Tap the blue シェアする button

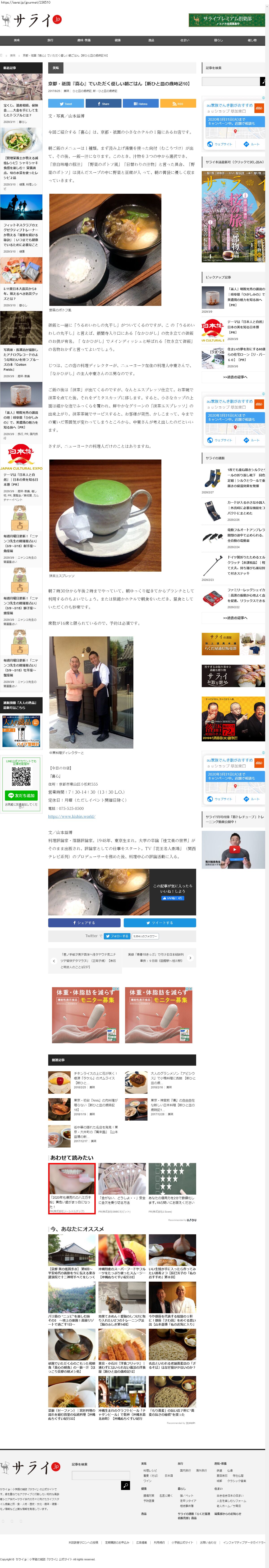(x=84, y=923)
